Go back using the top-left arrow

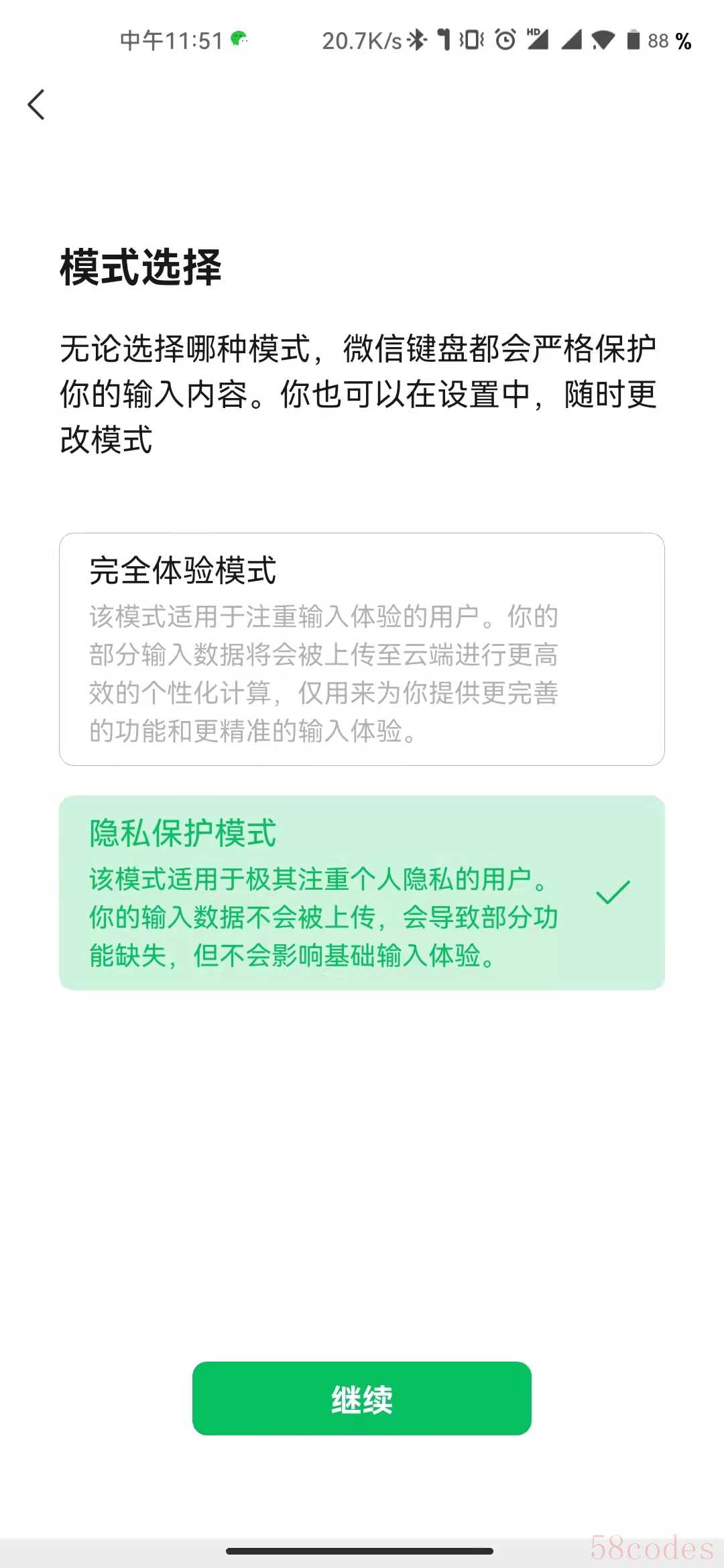(36, 105)
